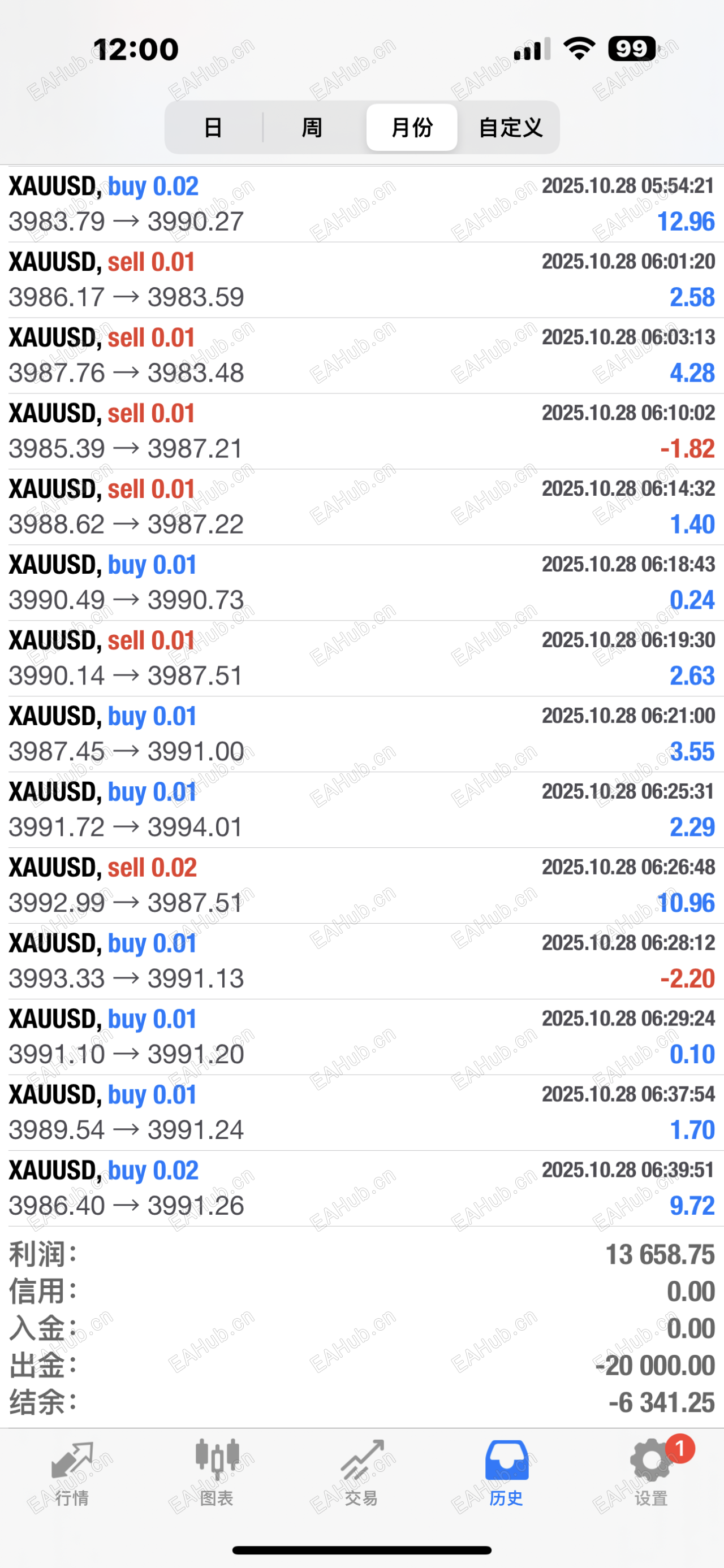
Task: Switch to the 日 (day) period
Action: pos(213,127)
